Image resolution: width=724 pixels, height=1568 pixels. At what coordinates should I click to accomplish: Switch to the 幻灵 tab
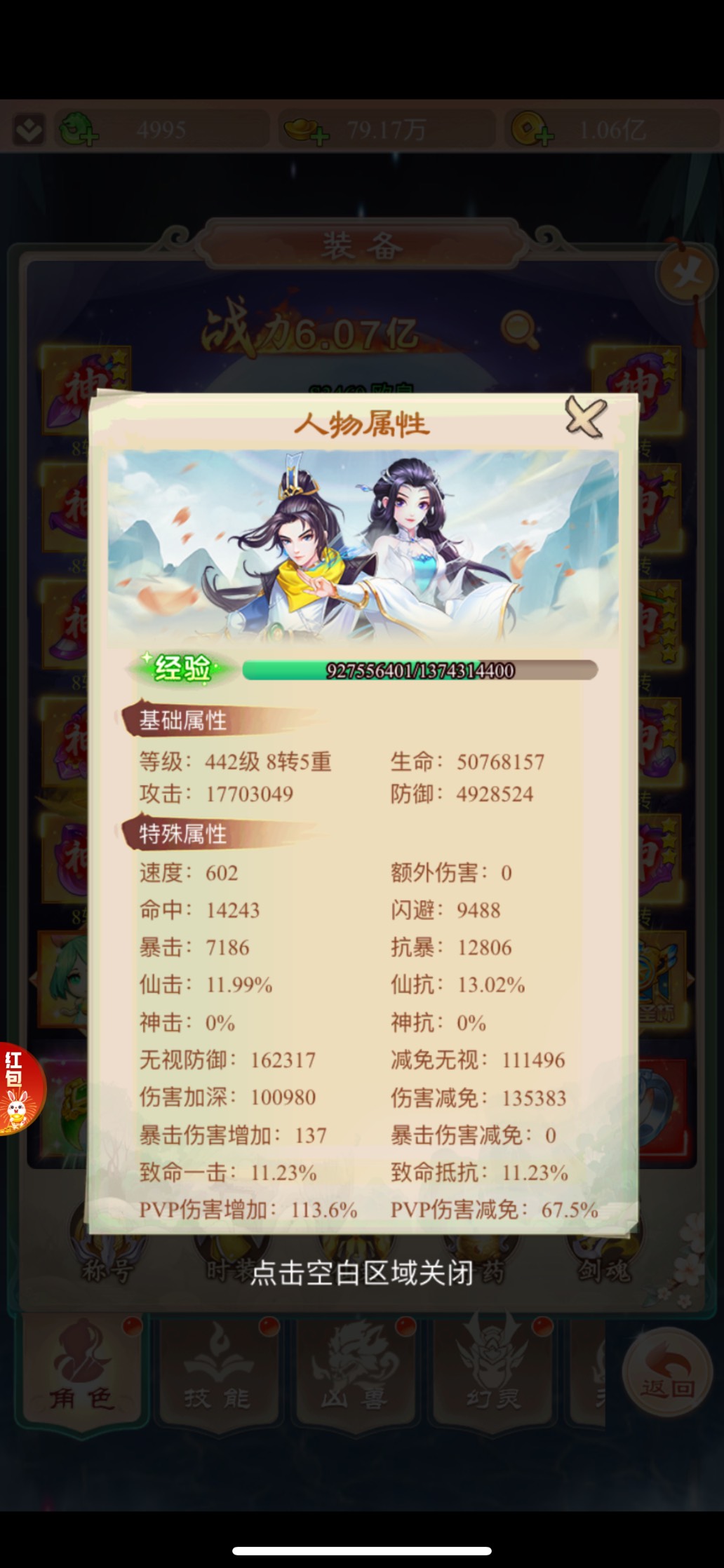coord(492,1375)
